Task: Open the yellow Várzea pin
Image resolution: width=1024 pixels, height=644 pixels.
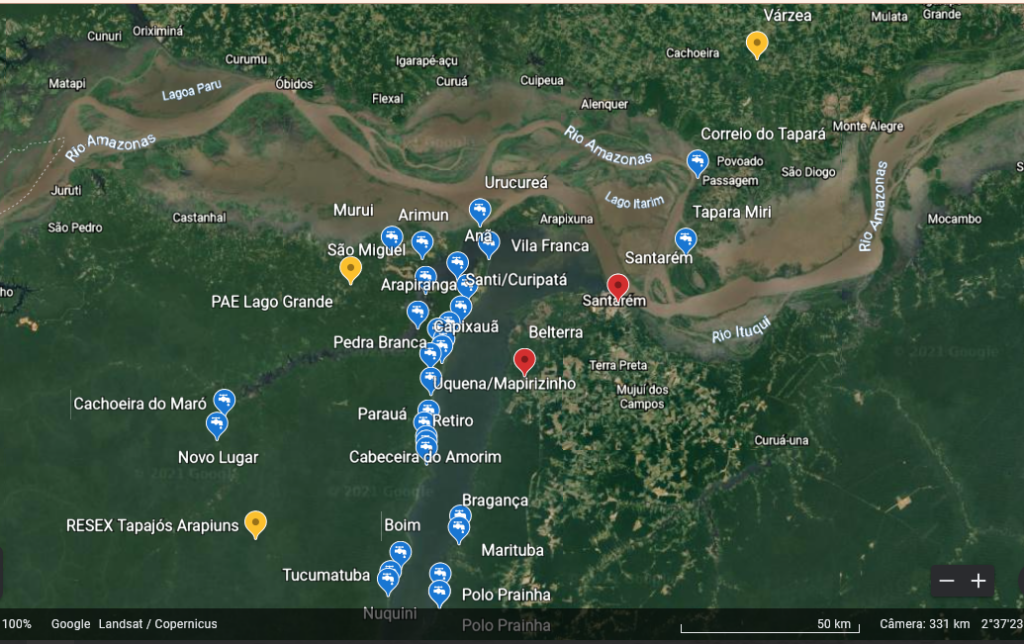Action: tap(757, 43)
